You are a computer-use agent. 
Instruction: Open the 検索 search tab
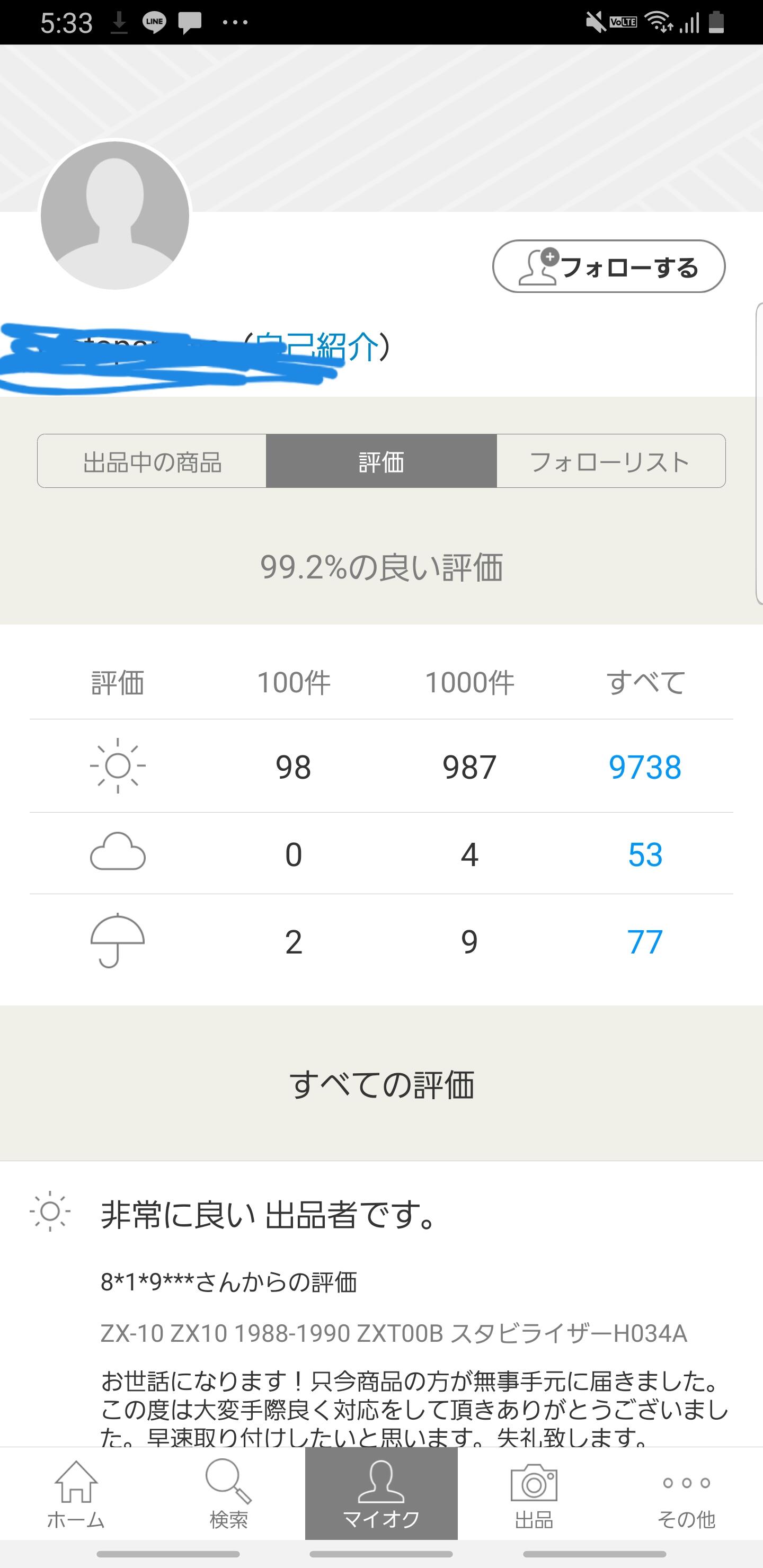point(229,1494)
